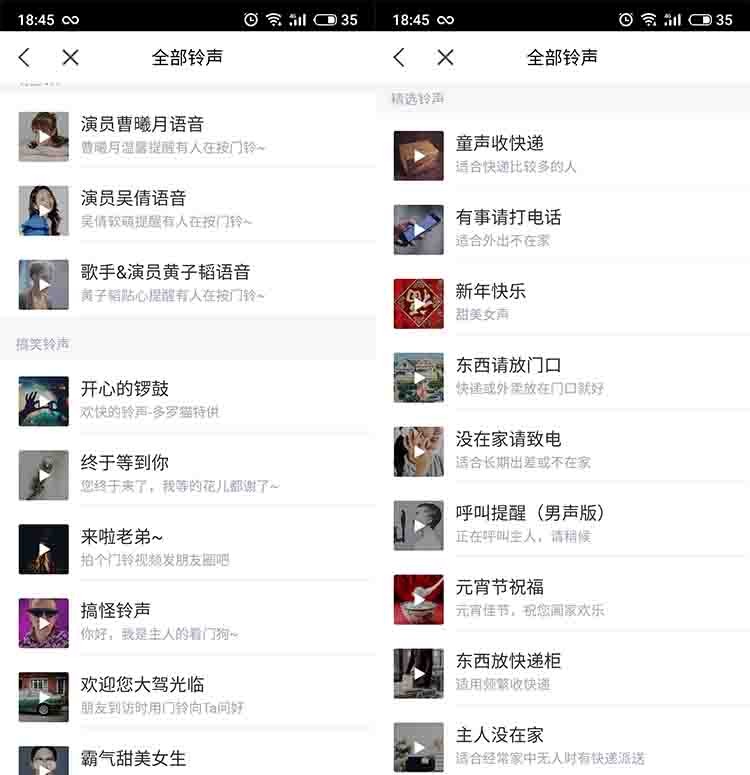Screen dimensions: 750x775
Task: Choose the 主人没在家 ringtone
Action: (500, 736)
